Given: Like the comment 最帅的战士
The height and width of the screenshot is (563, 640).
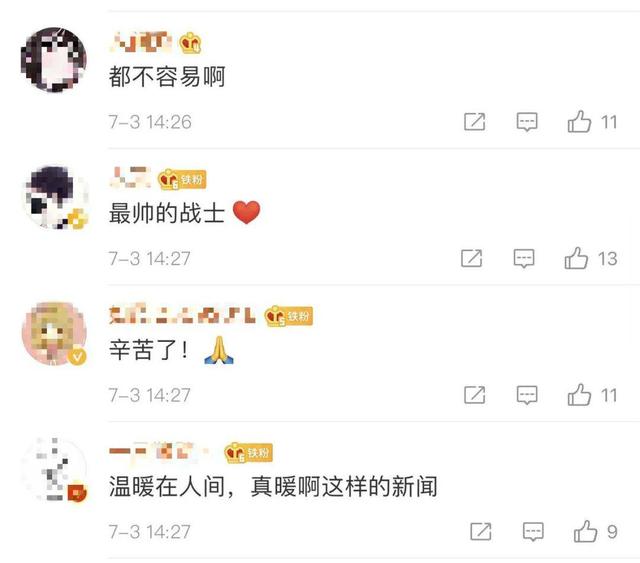Looking at the screenshot, I should (x=577, y=259).
